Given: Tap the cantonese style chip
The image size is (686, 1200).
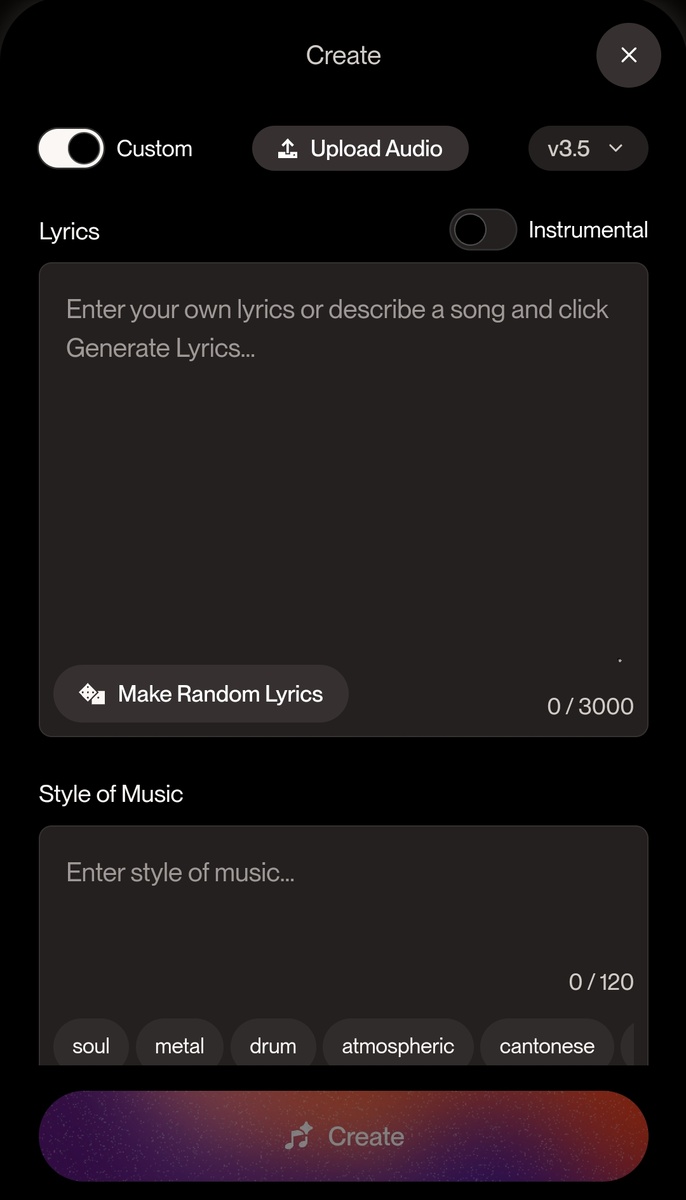Looking at the screenshot, I should [x=547, y=1046].
